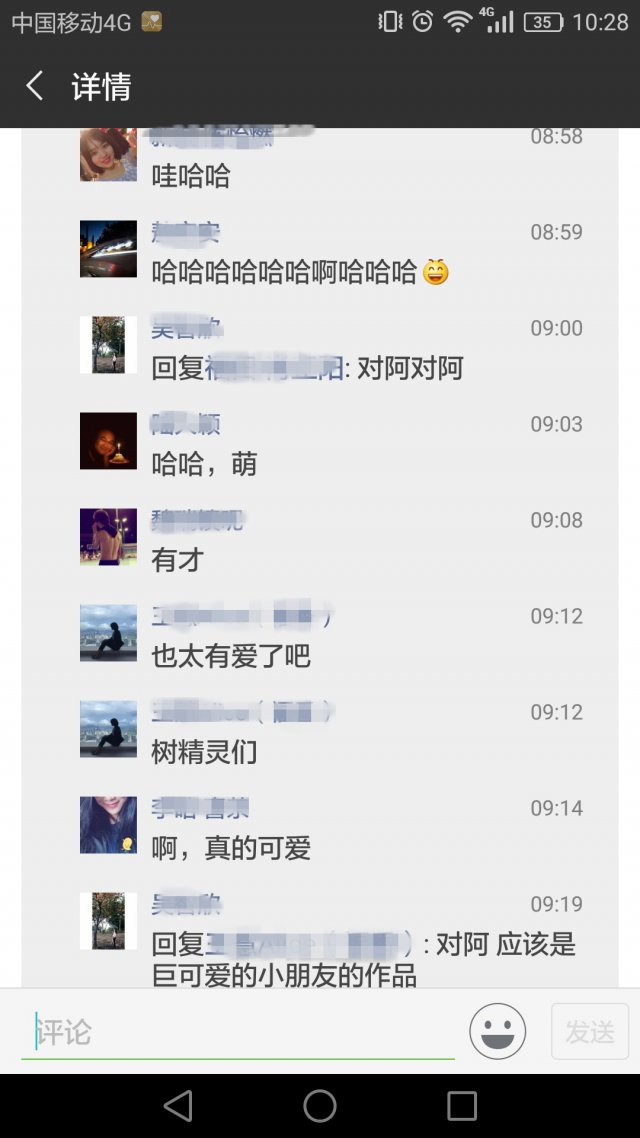Open the 树精灵们 comment
Viewport: 640px width, 1138px height.
tap(204, 752)
